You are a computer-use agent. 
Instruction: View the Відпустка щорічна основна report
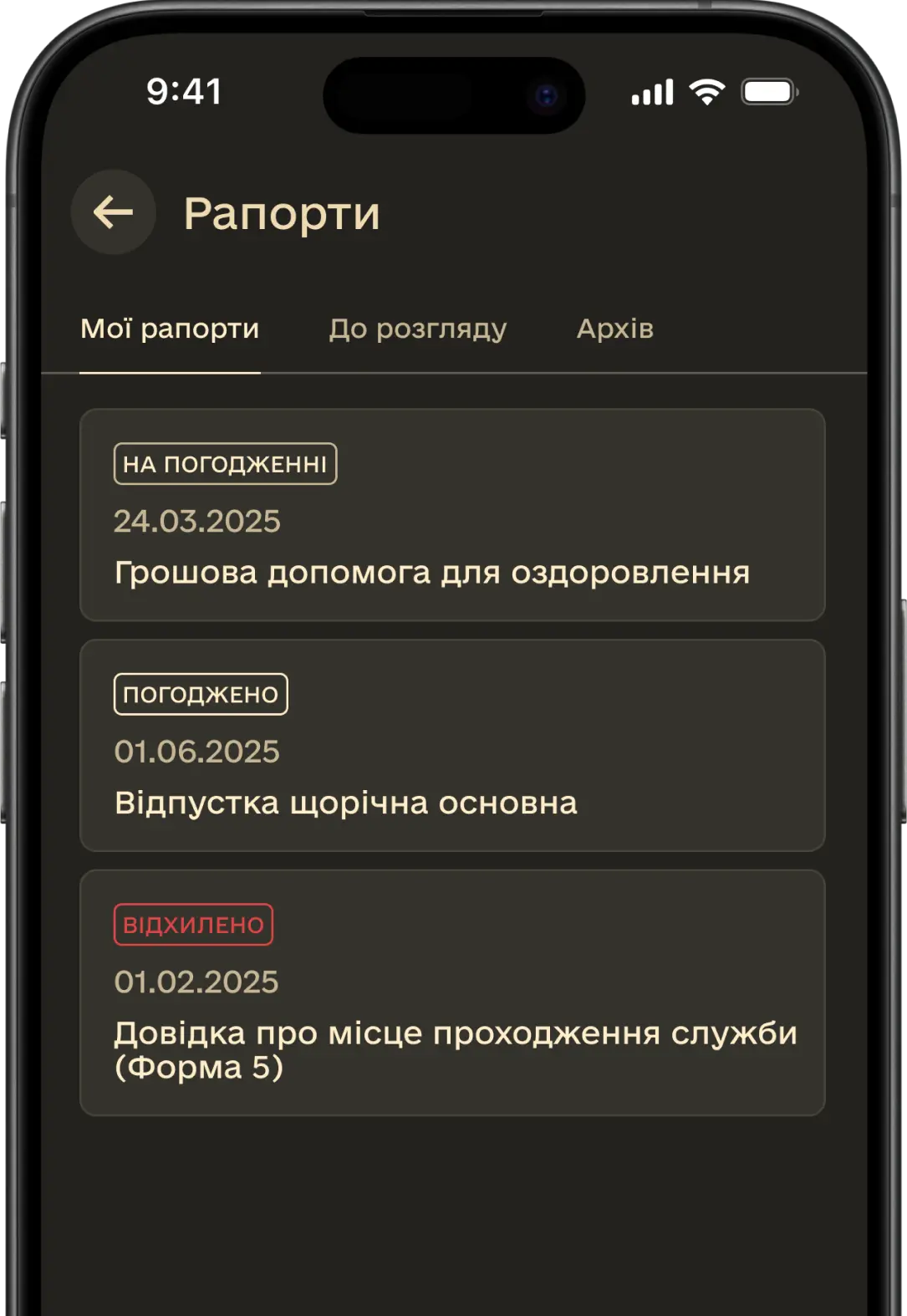[x=452, y=746]
